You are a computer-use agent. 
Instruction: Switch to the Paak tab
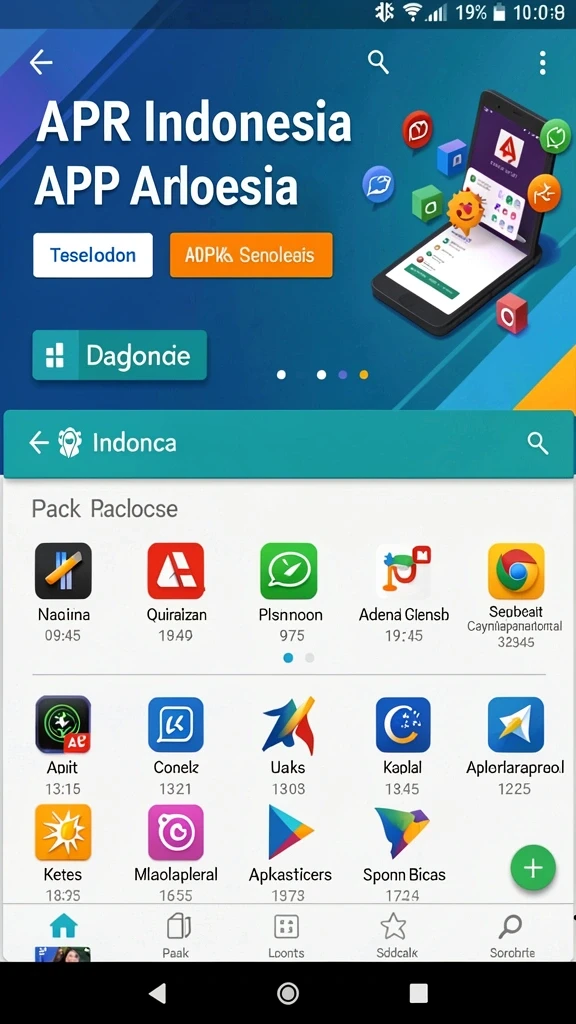176,935
